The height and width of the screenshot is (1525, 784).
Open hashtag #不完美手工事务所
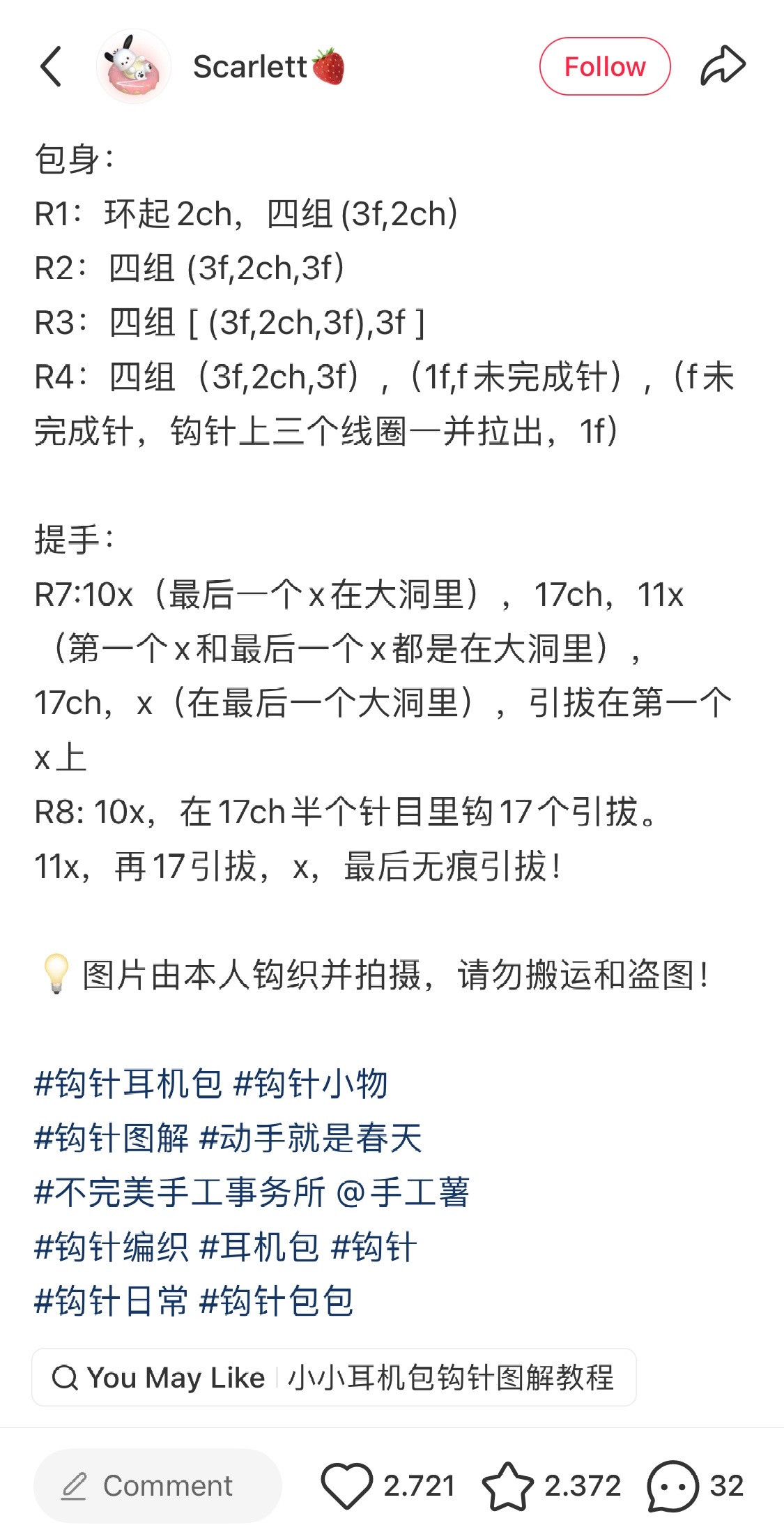[x=180, y=1193]
